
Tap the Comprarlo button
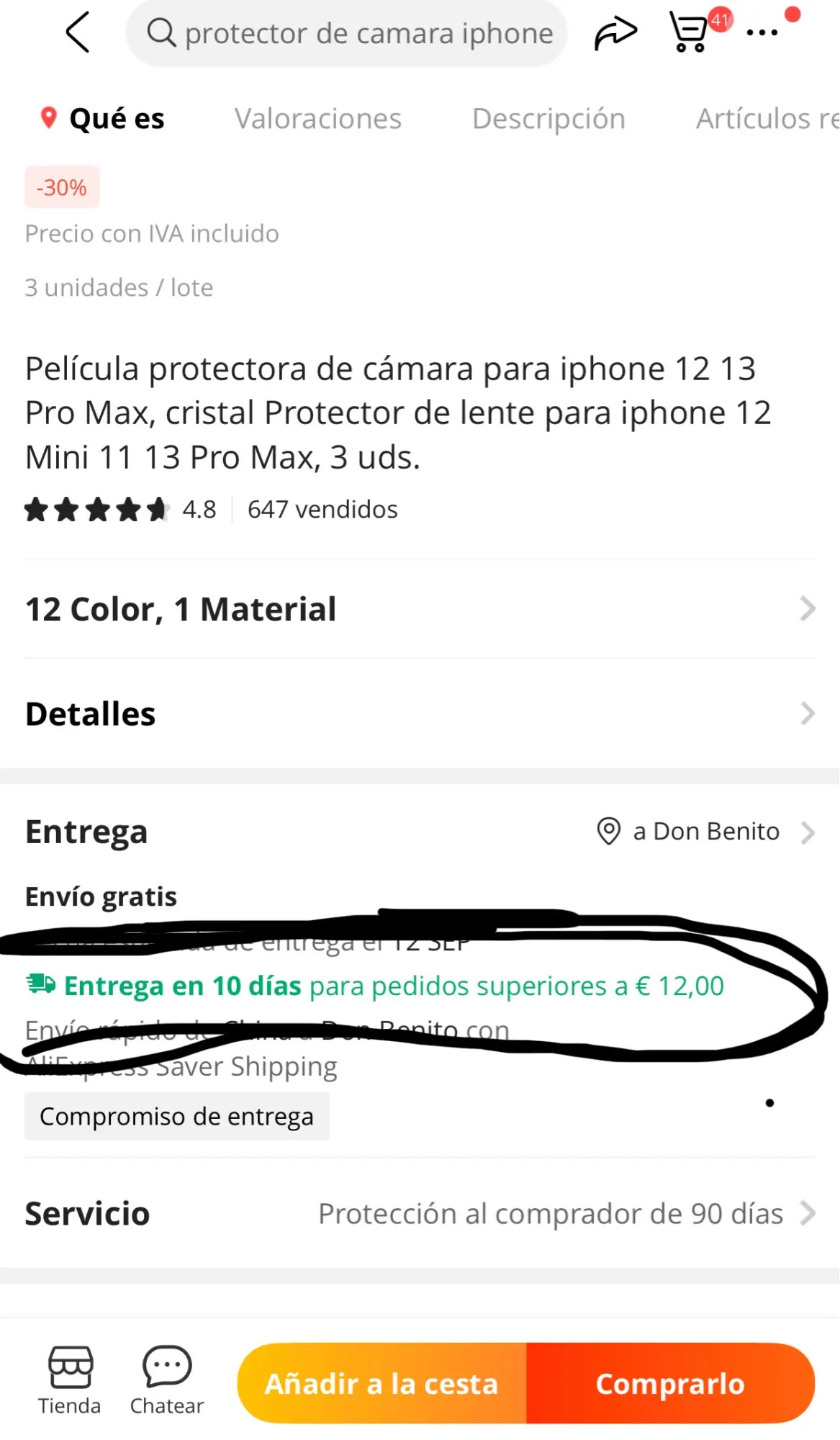tap(670, 1384)
